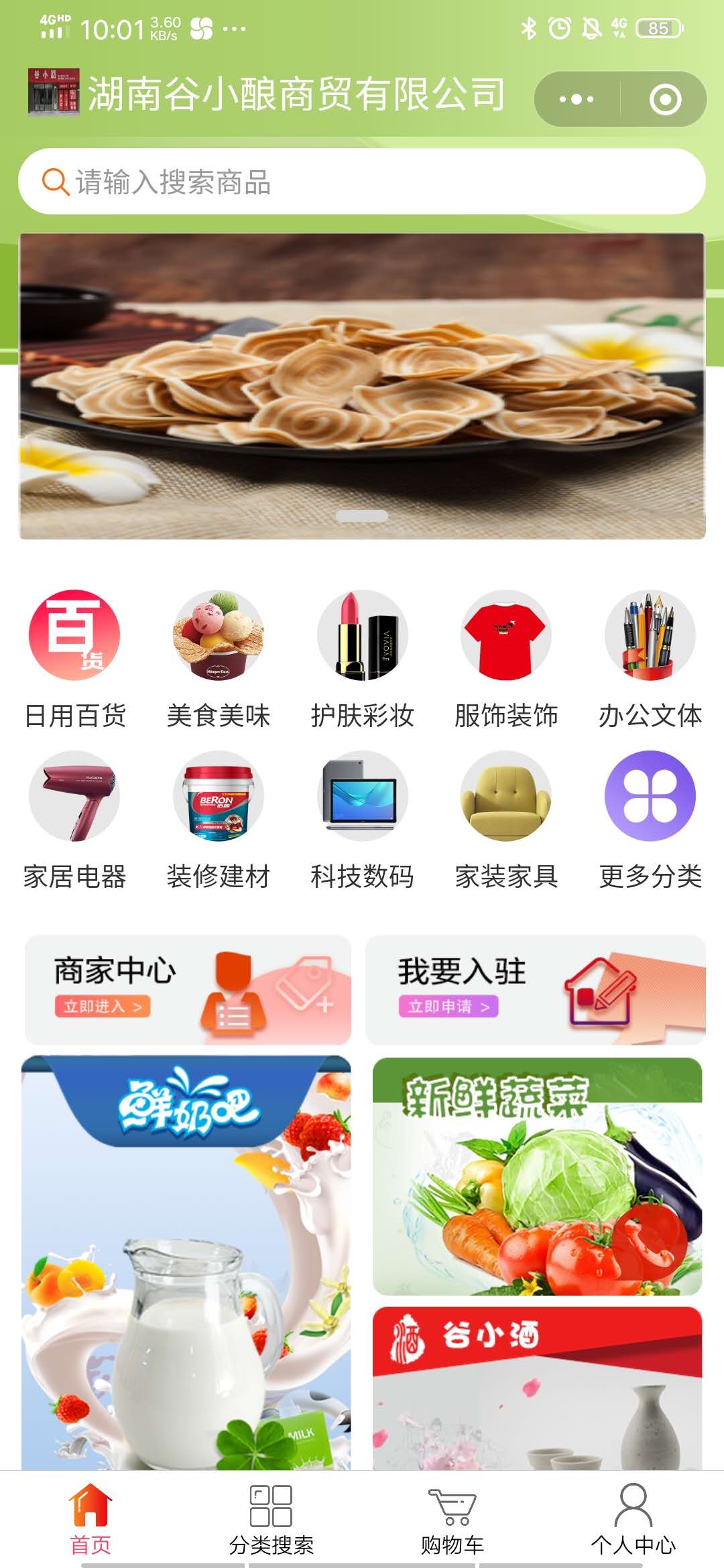The image size is (724, 1568).
Task: Enter the 商家中心 card
Action: coord(188,990)
